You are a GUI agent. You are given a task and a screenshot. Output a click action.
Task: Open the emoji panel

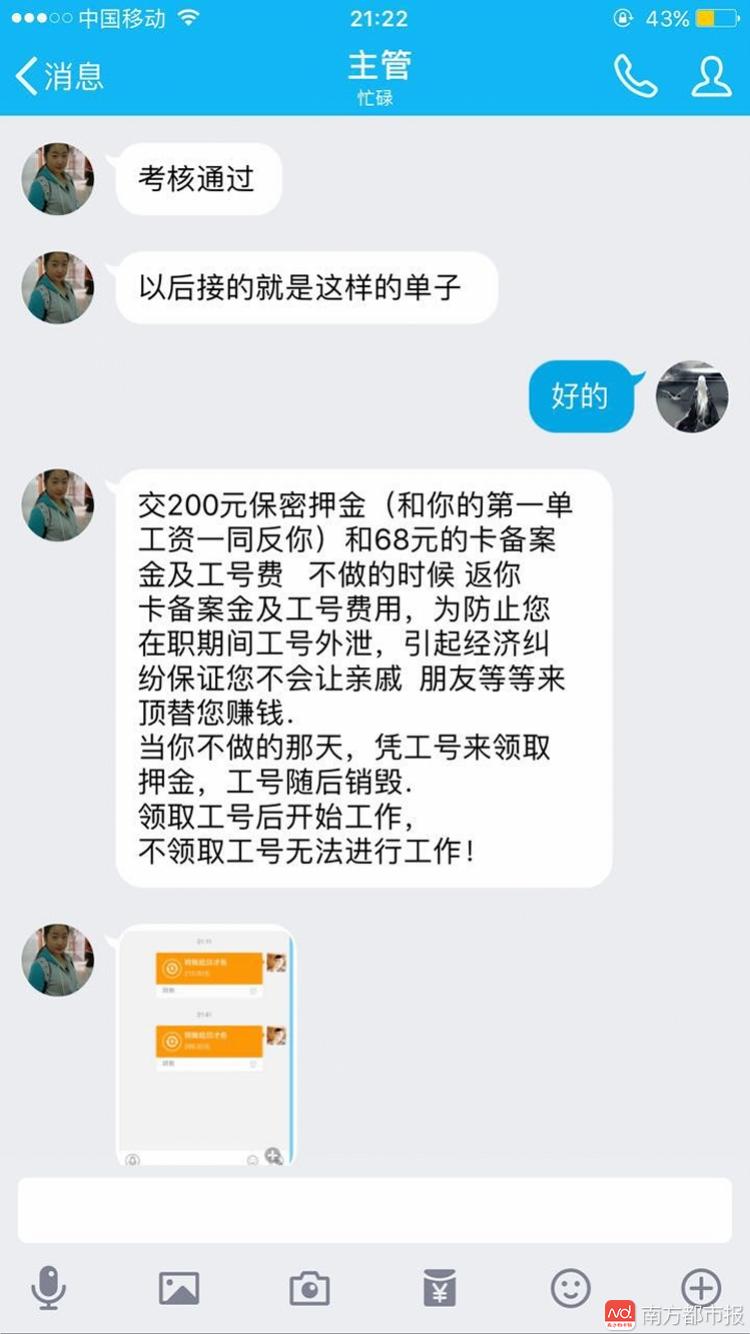[571, 1288]
